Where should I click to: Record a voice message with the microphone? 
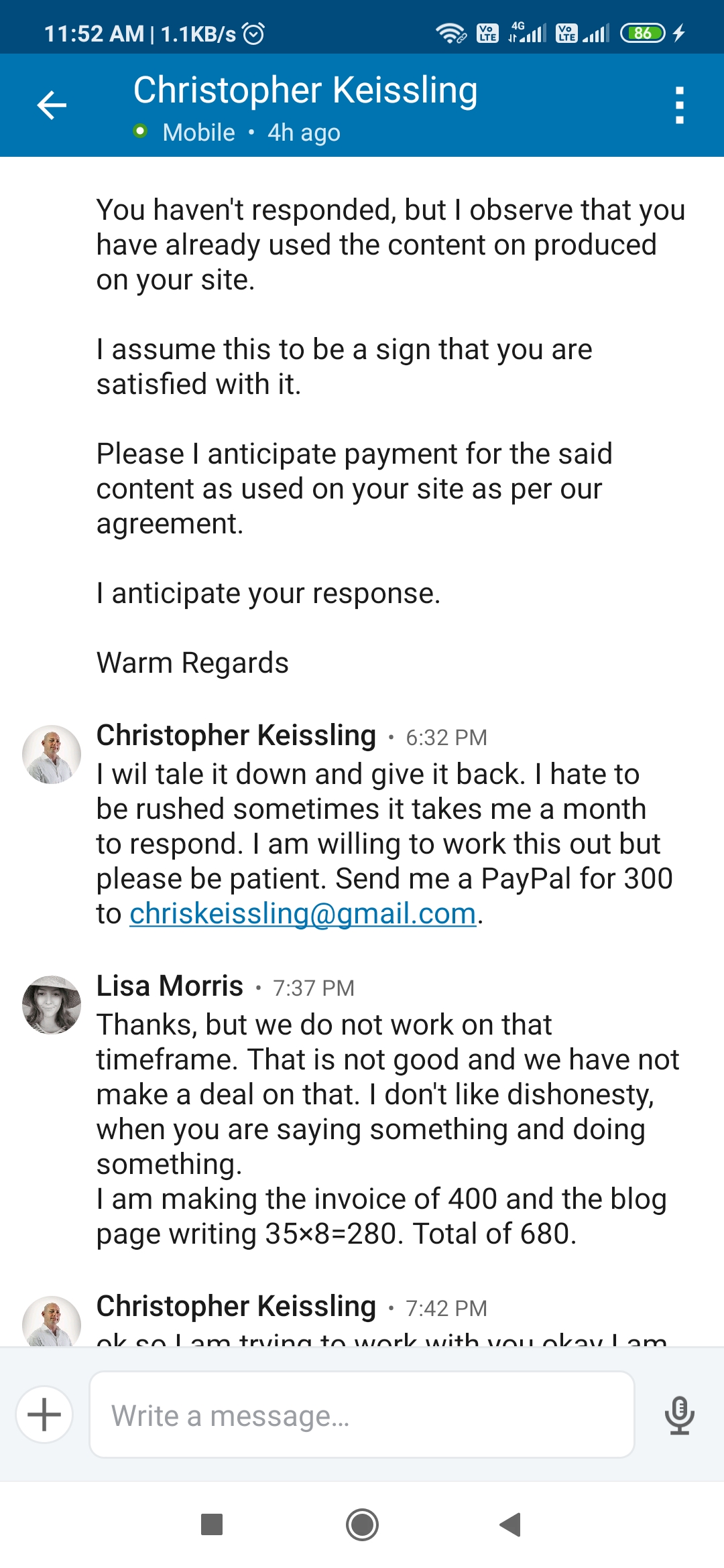coord(679,1415)
